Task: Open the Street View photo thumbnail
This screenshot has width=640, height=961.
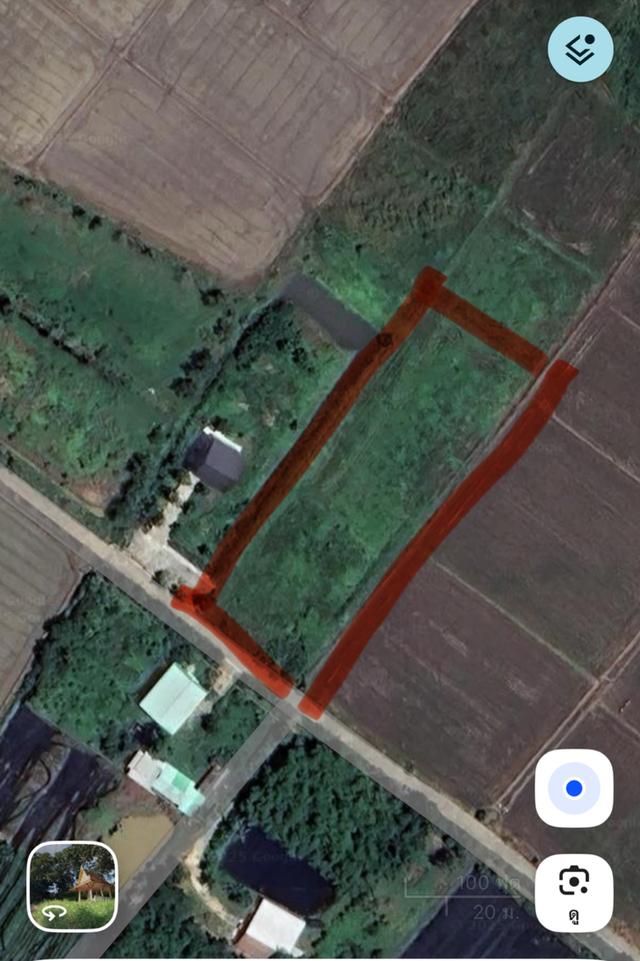Action: coord(72,886)
